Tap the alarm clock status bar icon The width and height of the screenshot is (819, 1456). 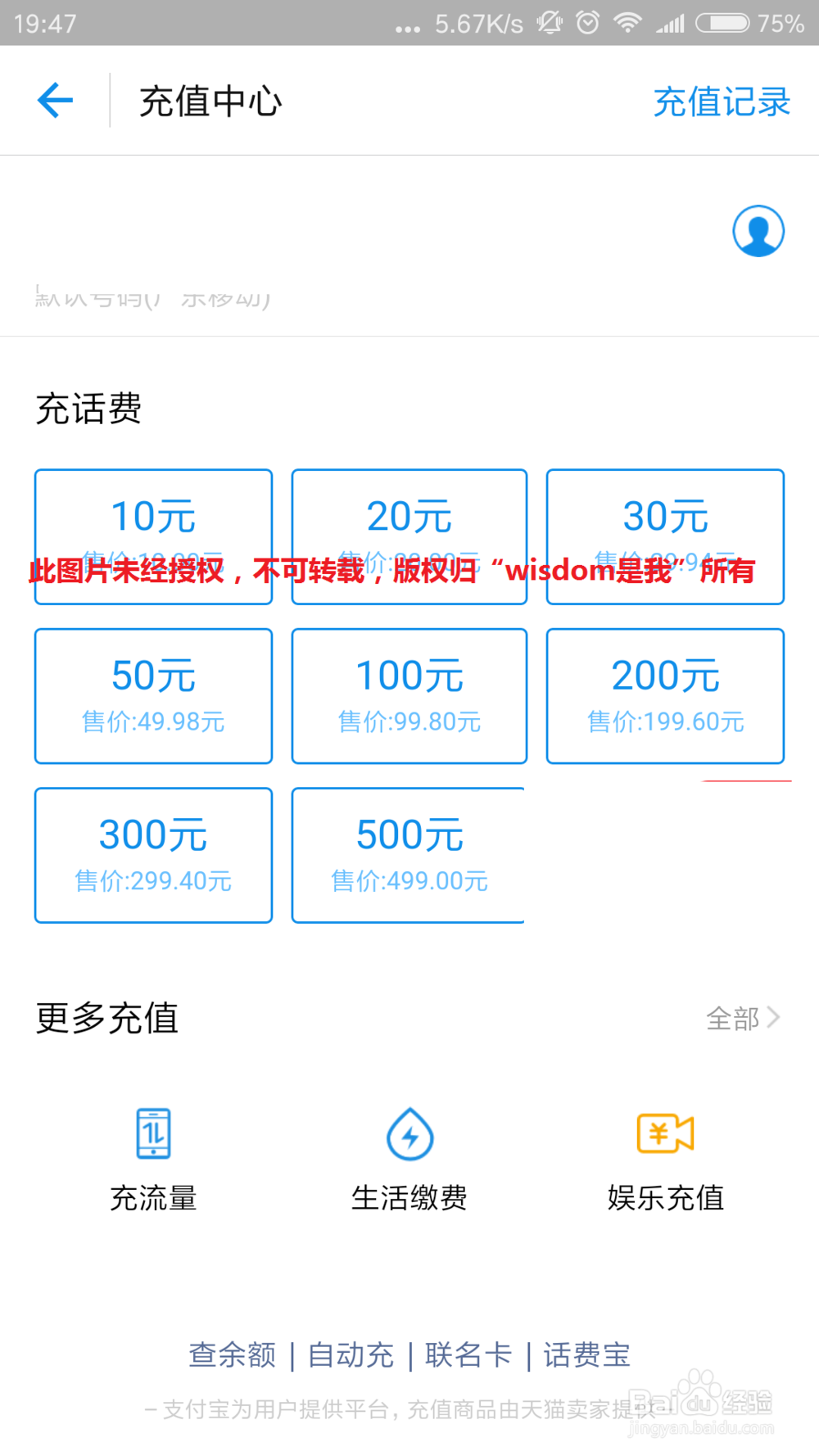(x=588, y=24)
